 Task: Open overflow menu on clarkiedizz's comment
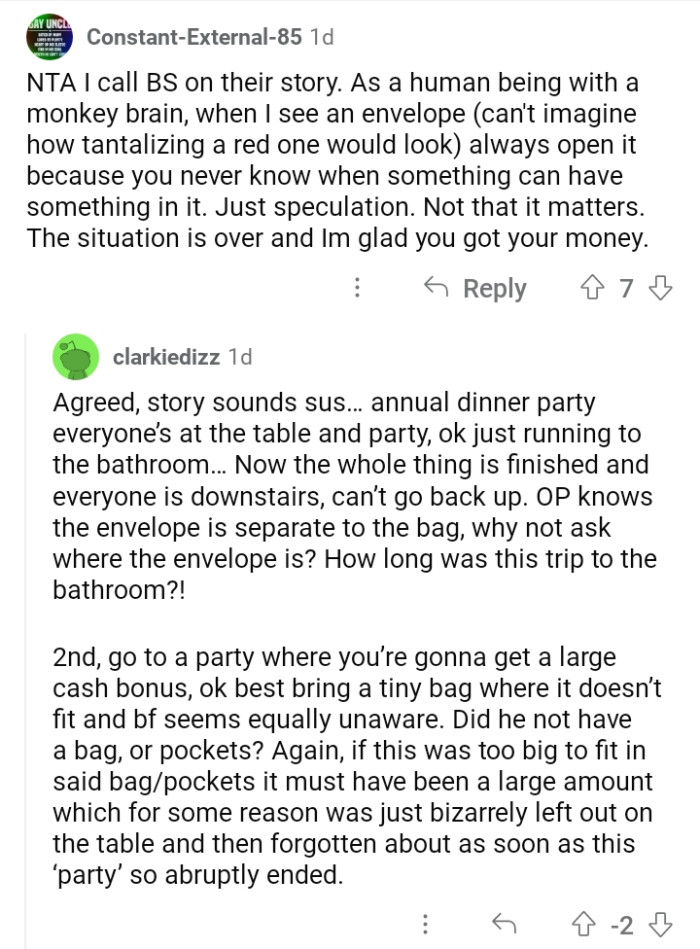[x=427, y=923]
